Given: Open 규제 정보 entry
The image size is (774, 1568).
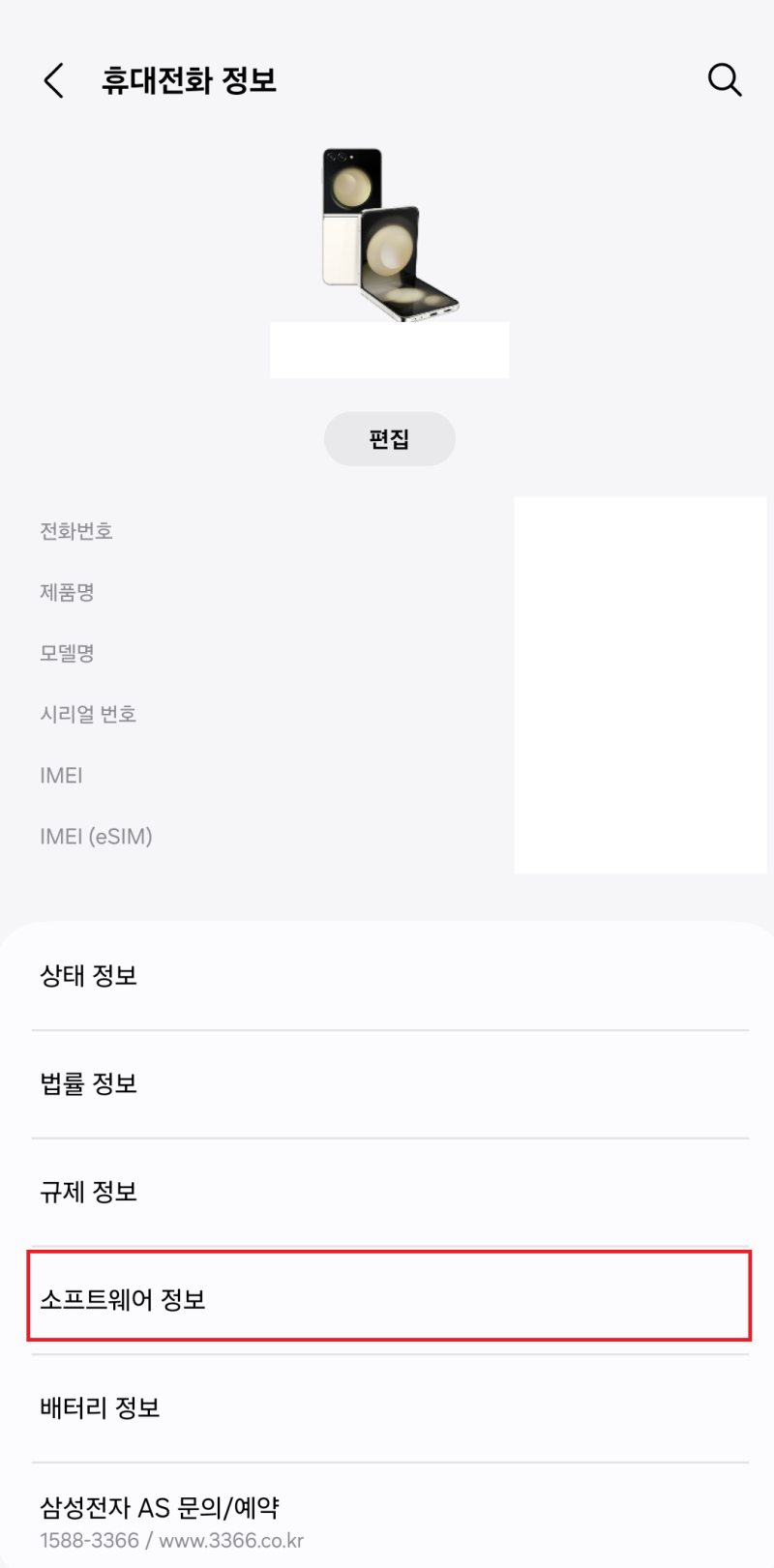Looking at the screenshot, I should point(387,1191).
